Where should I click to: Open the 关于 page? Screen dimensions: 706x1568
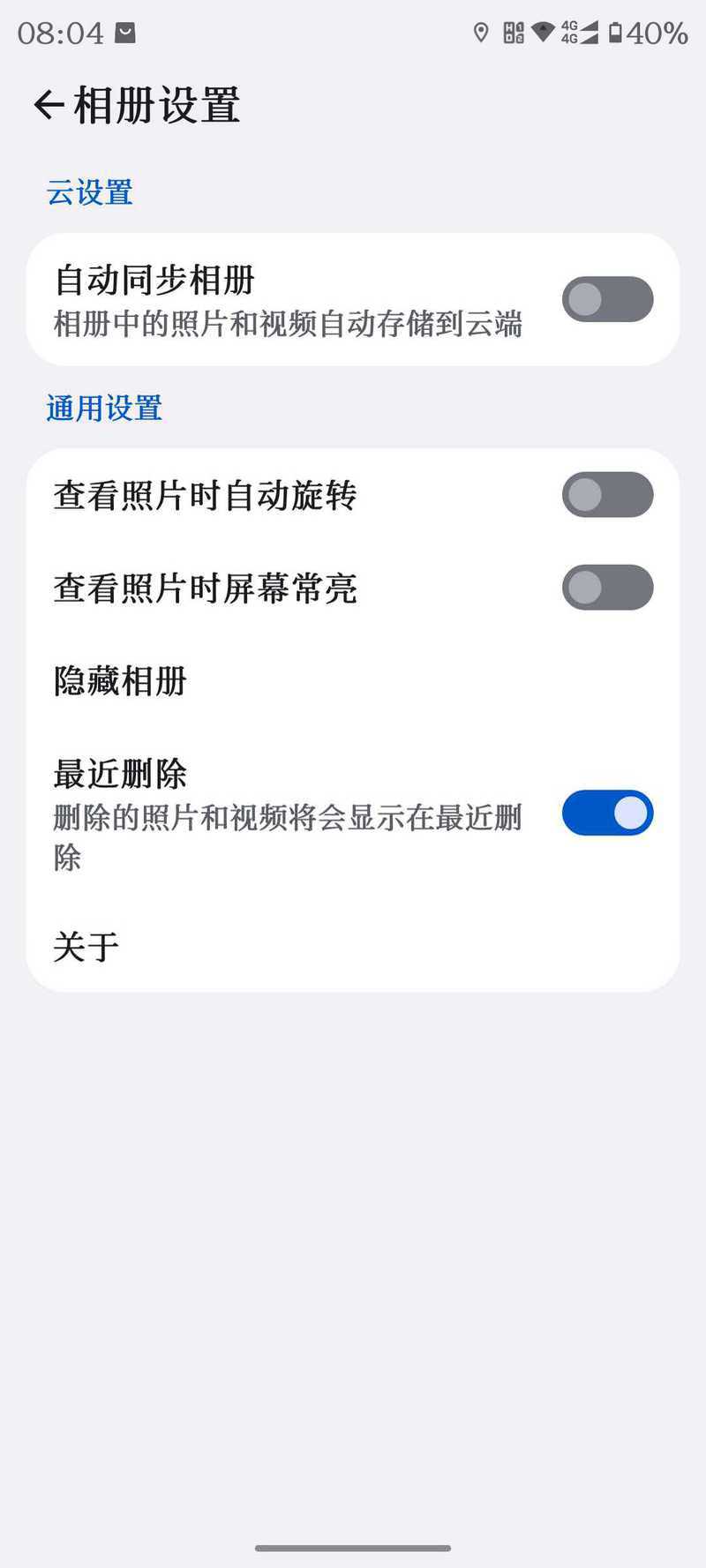coord(353,946)
